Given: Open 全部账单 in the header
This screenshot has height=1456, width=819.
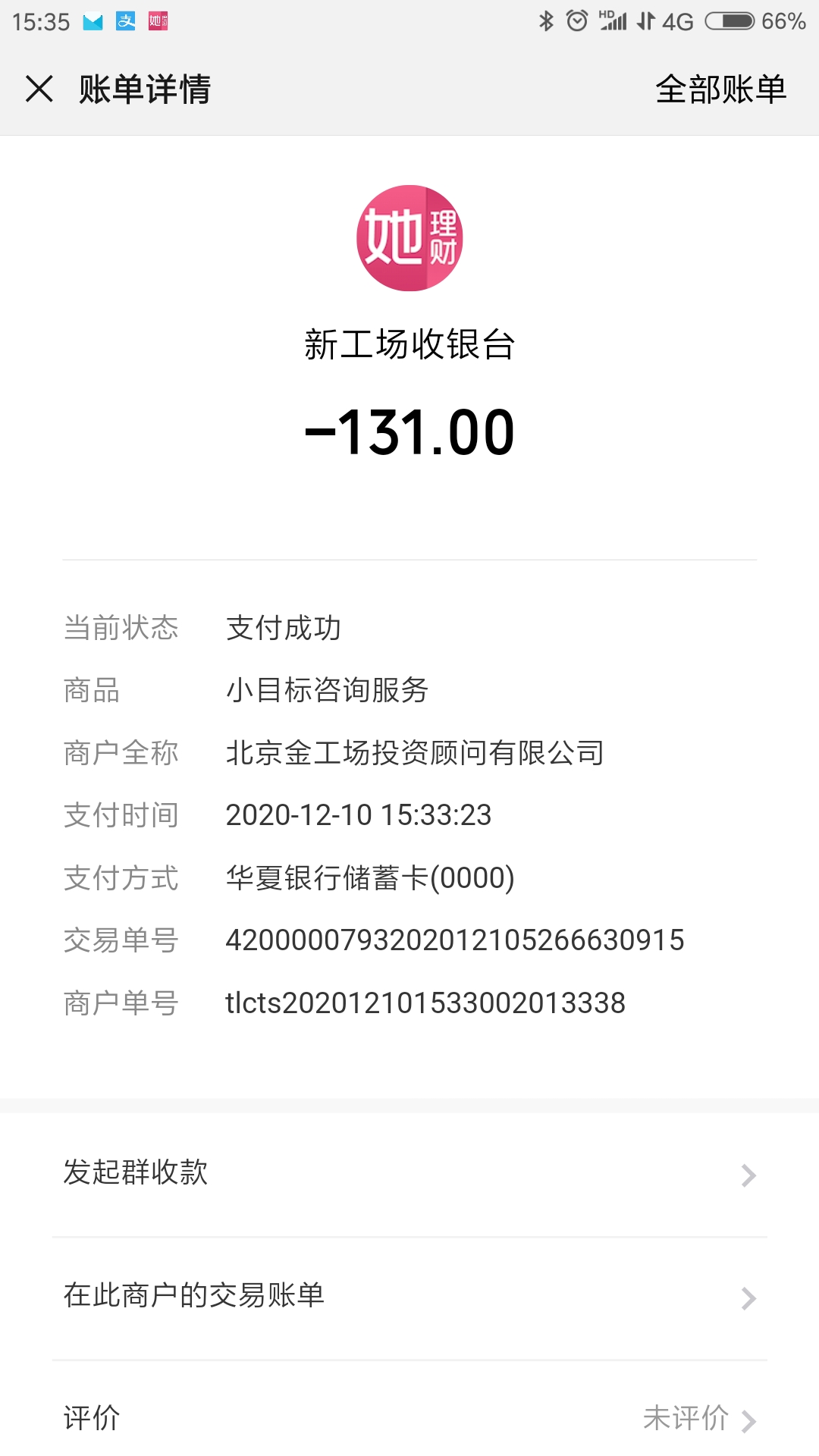Looking at the screenshot, I should pyautogui.click(x=720, y=89).
